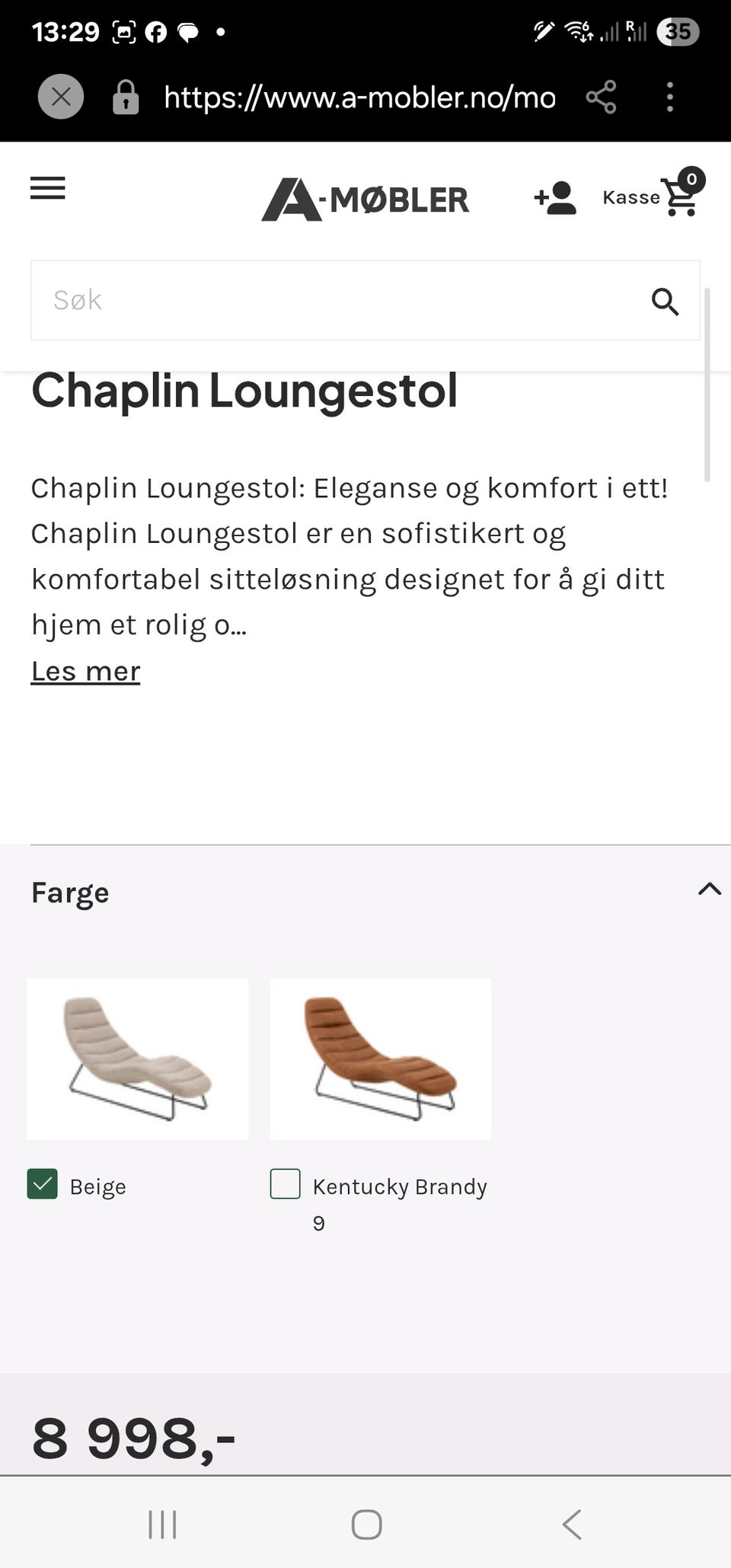731x1568 pixels.
Task: Open Facebook from the status bar
Action: pyautogui.click(x=157, y=32)
